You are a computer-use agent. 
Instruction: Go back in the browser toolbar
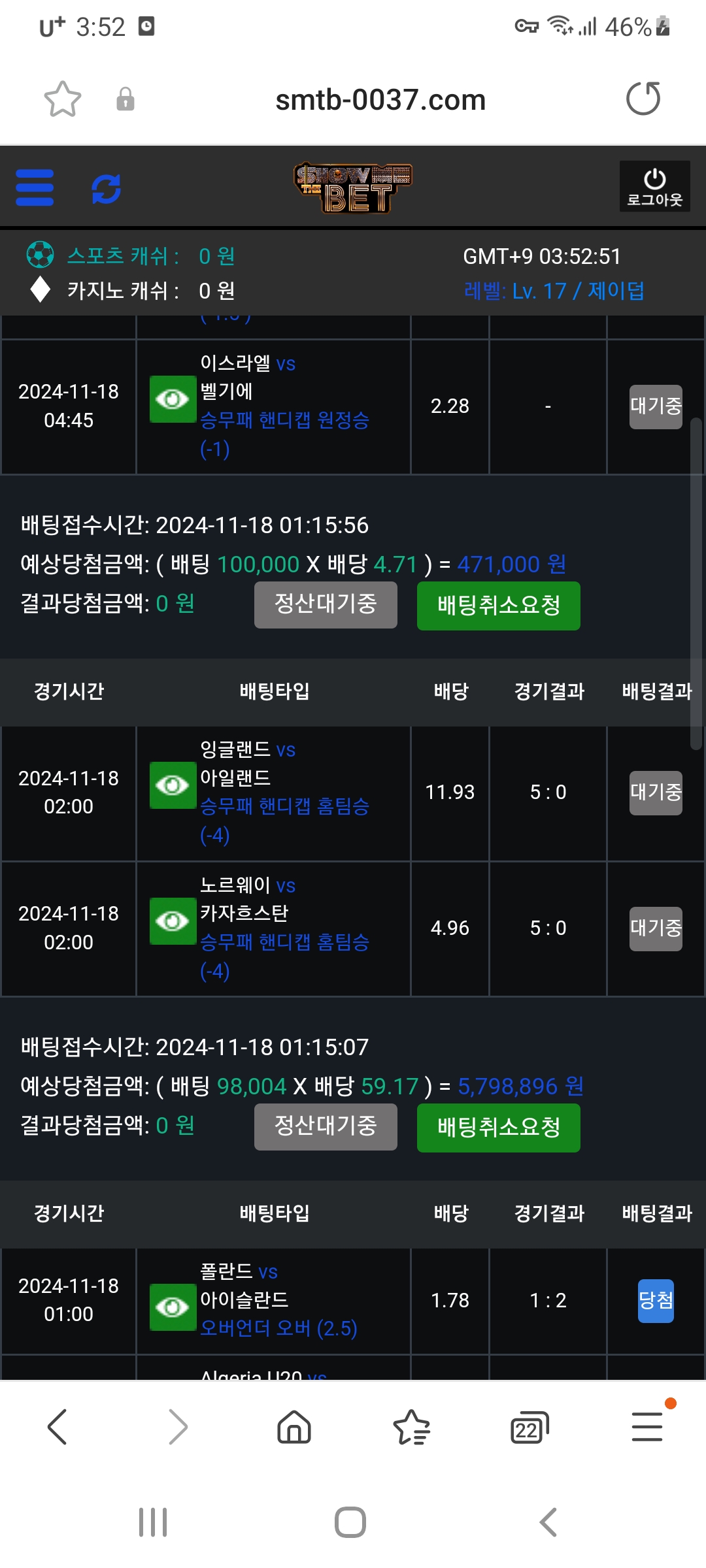(58, 1426)
